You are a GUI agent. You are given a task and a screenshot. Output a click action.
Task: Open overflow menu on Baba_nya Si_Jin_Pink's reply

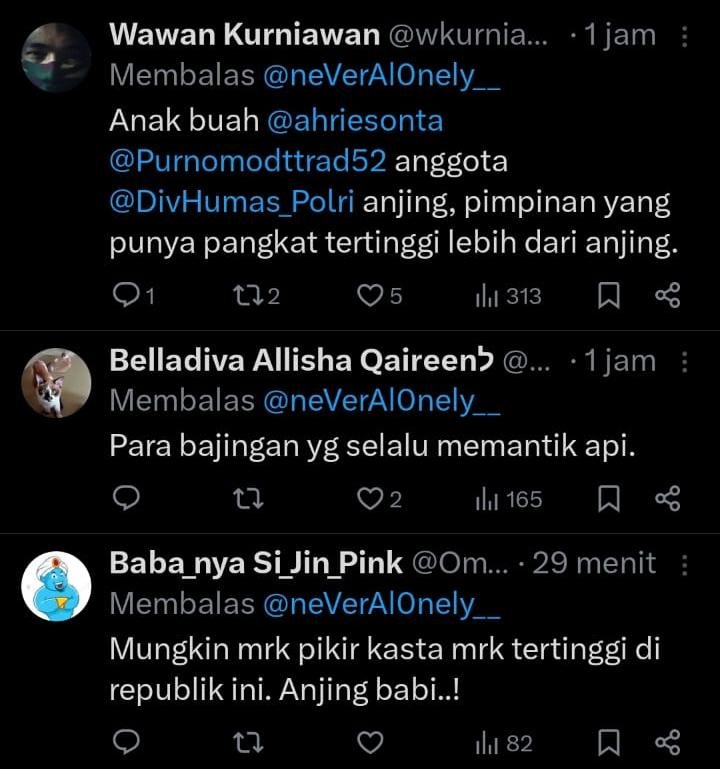click(x=685, y=564)
